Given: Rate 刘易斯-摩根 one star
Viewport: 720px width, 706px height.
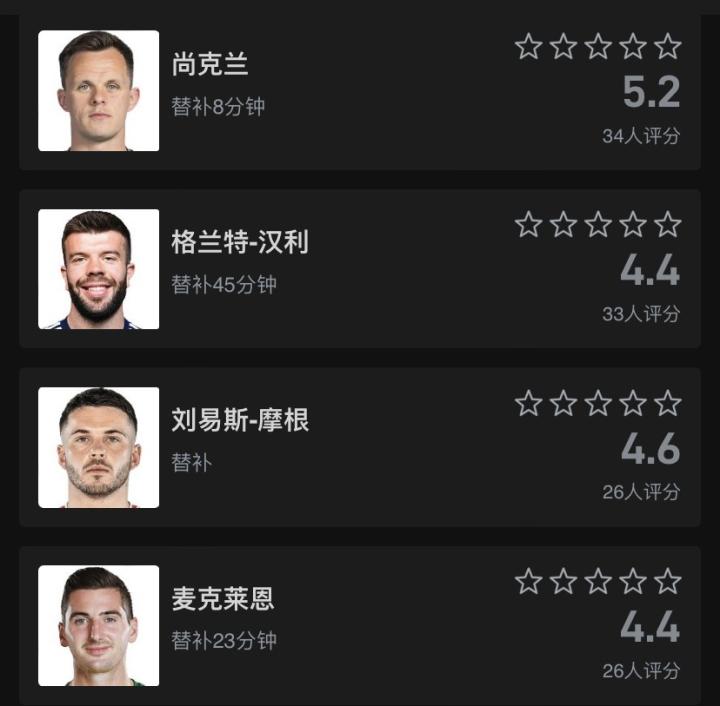Looking at the screenshot, I should pos(528,403).
